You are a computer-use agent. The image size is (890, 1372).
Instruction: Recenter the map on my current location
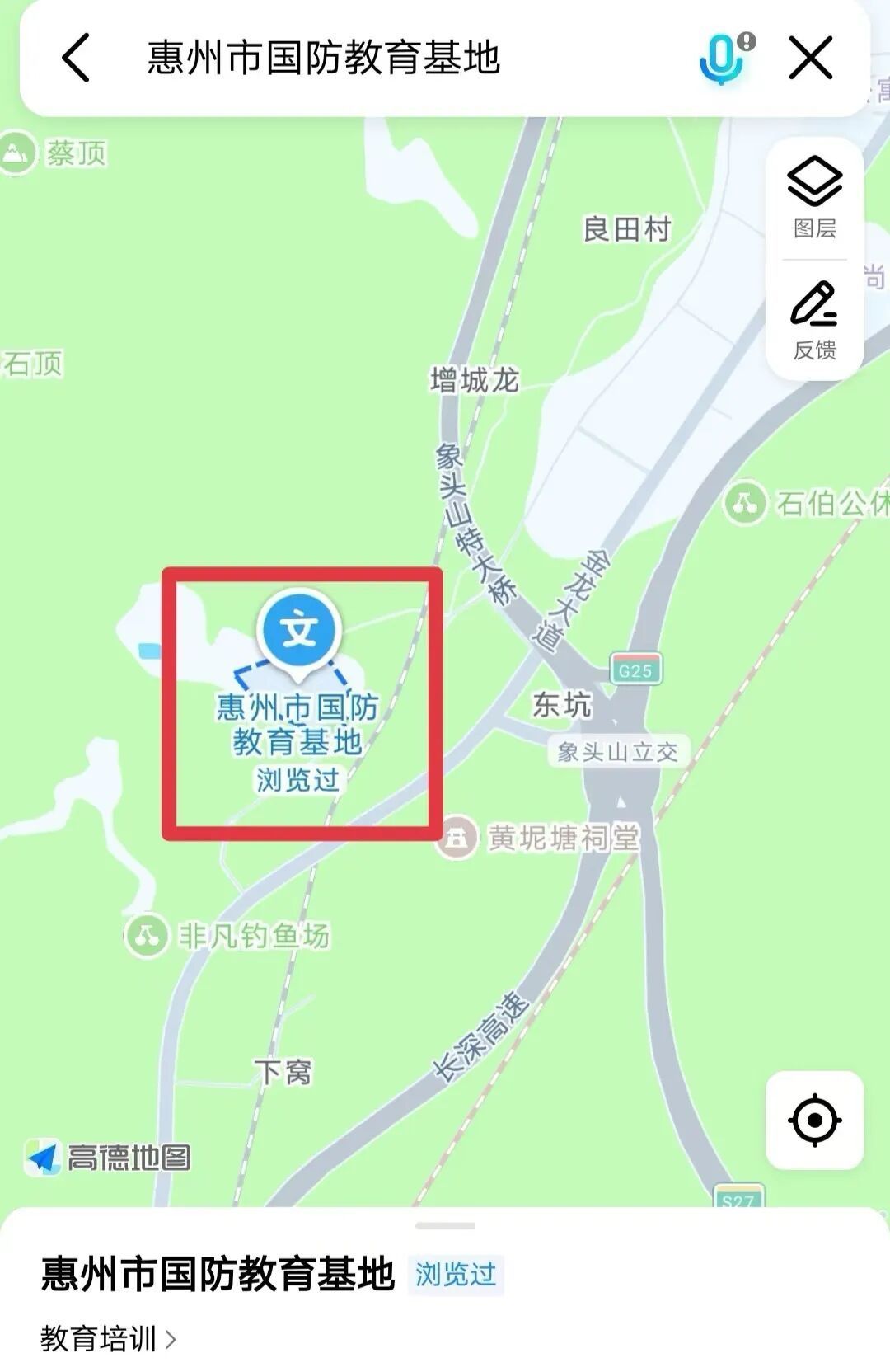coord(814,1120)
